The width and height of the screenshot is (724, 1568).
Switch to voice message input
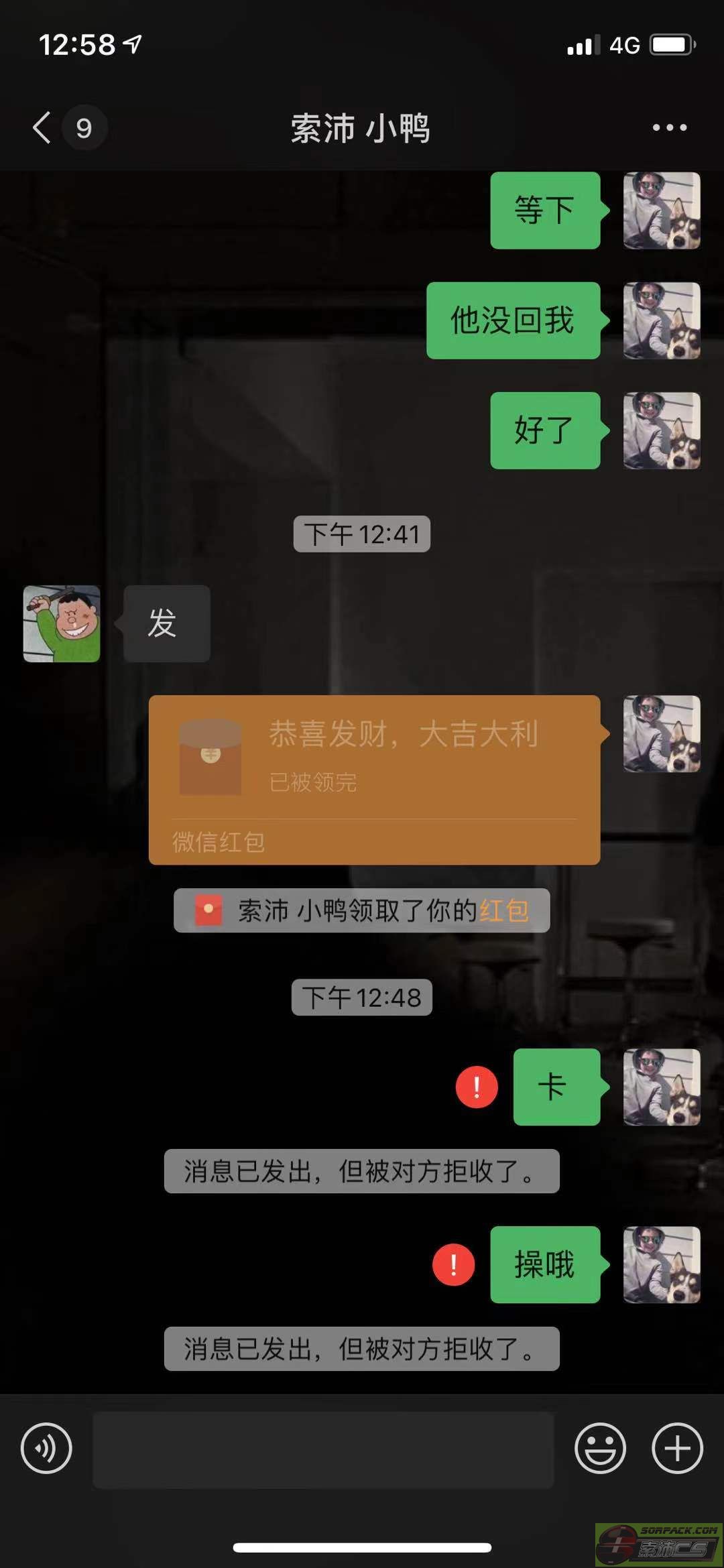(x=46, y=1448)
